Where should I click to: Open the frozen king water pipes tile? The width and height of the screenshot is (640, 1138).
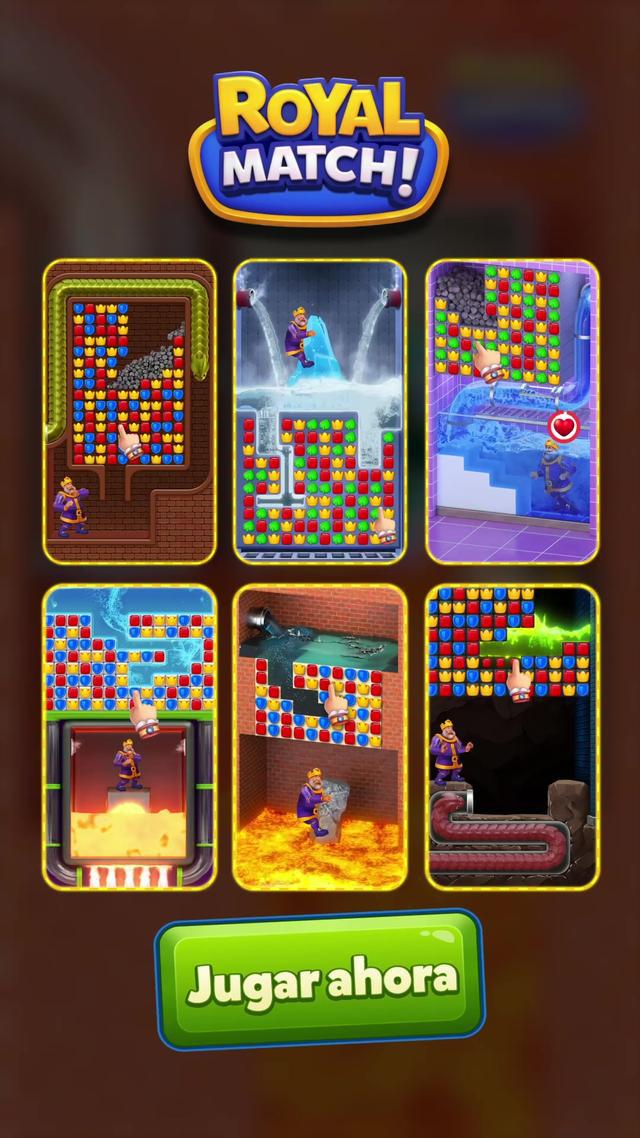[320, 412]
